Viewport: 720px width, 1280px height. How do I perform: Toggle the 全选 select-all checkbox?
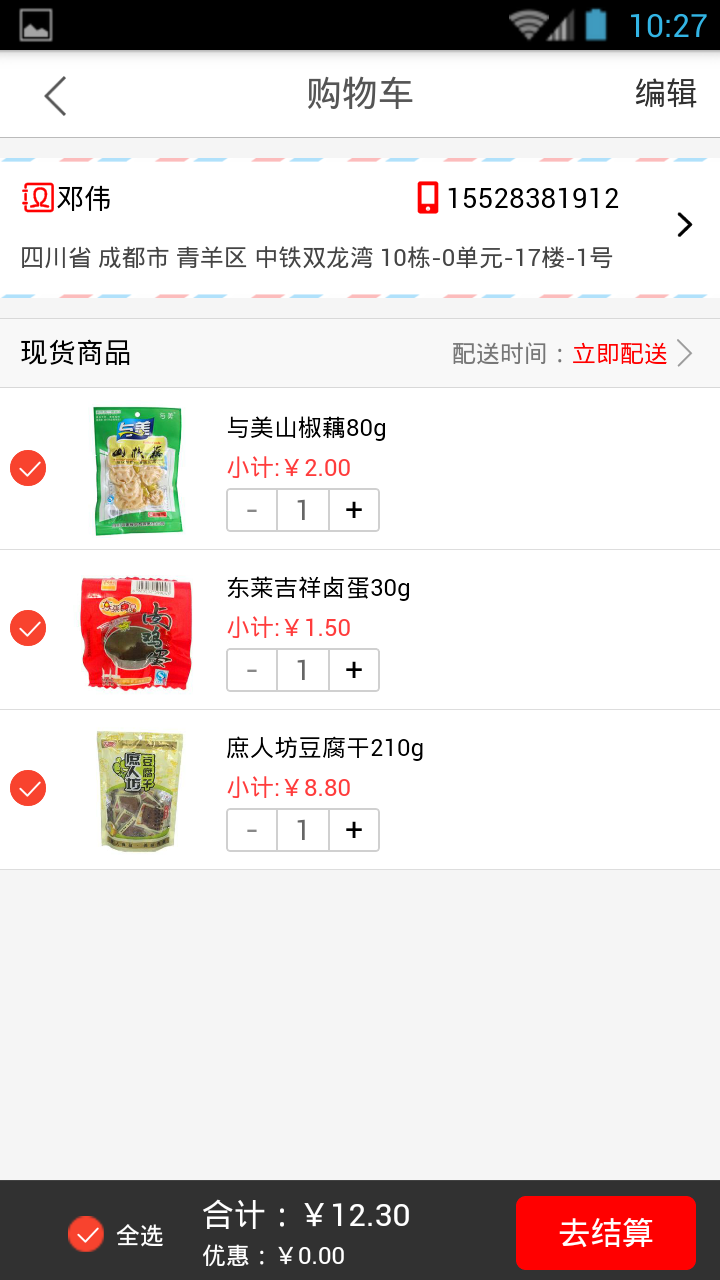(86, 1235)
